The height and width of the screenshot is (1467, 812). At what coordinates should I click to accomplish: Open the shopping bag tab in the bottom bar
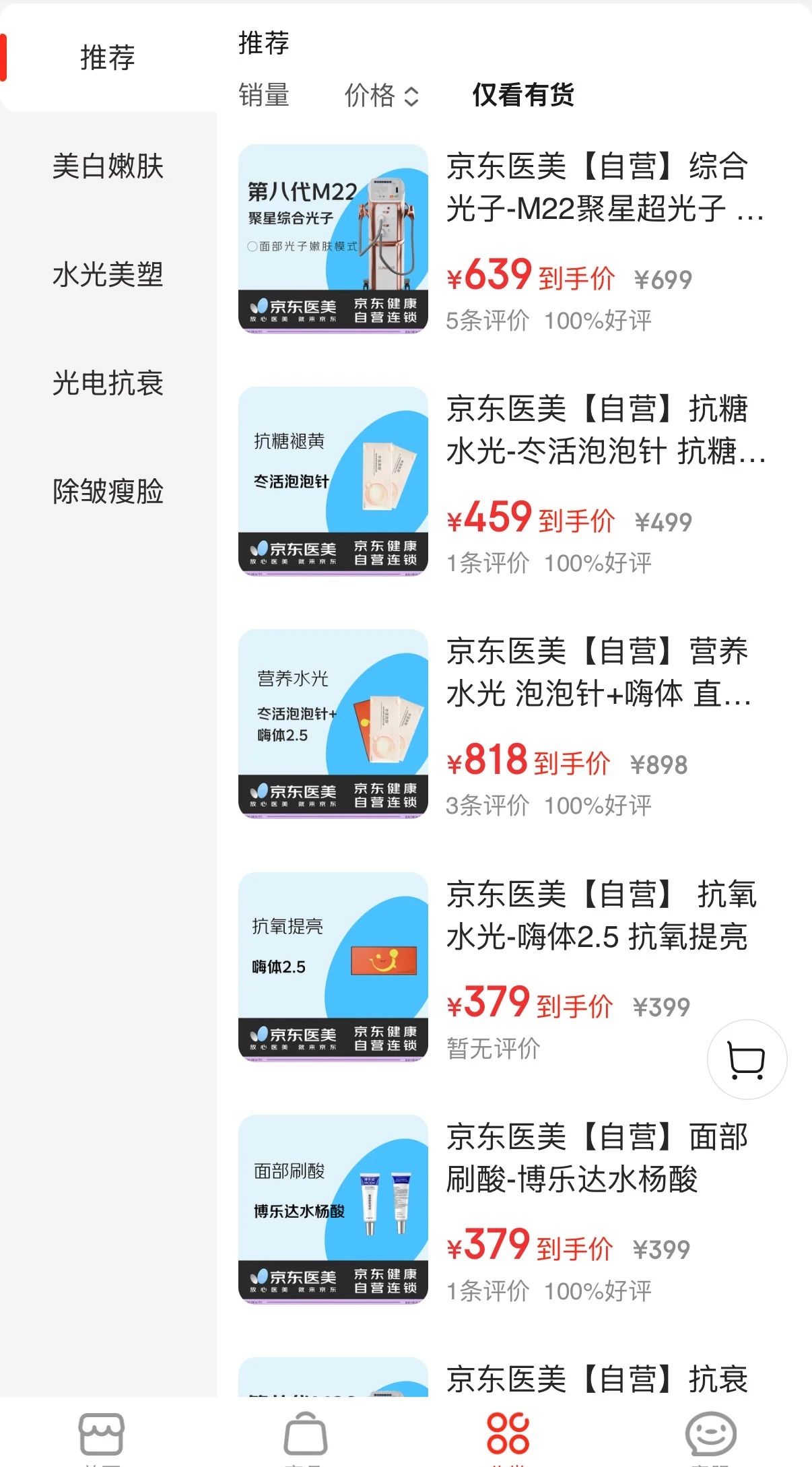[305, 1435]
